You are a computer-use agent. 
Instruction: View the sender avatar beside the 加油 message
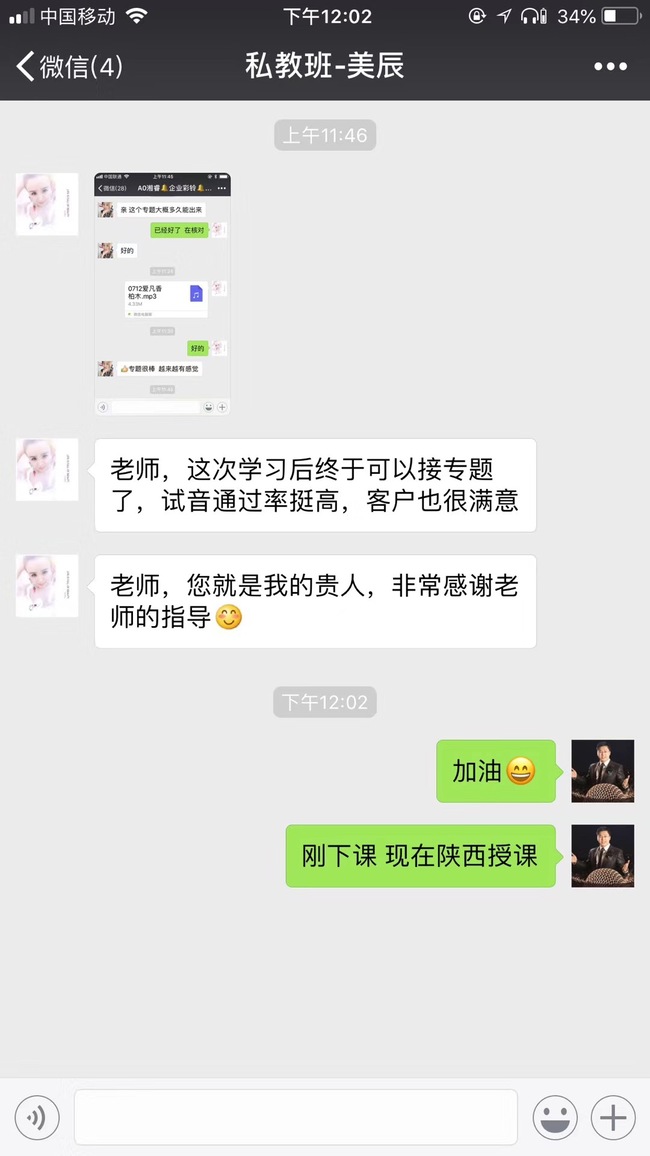click(x=602, y=771)
